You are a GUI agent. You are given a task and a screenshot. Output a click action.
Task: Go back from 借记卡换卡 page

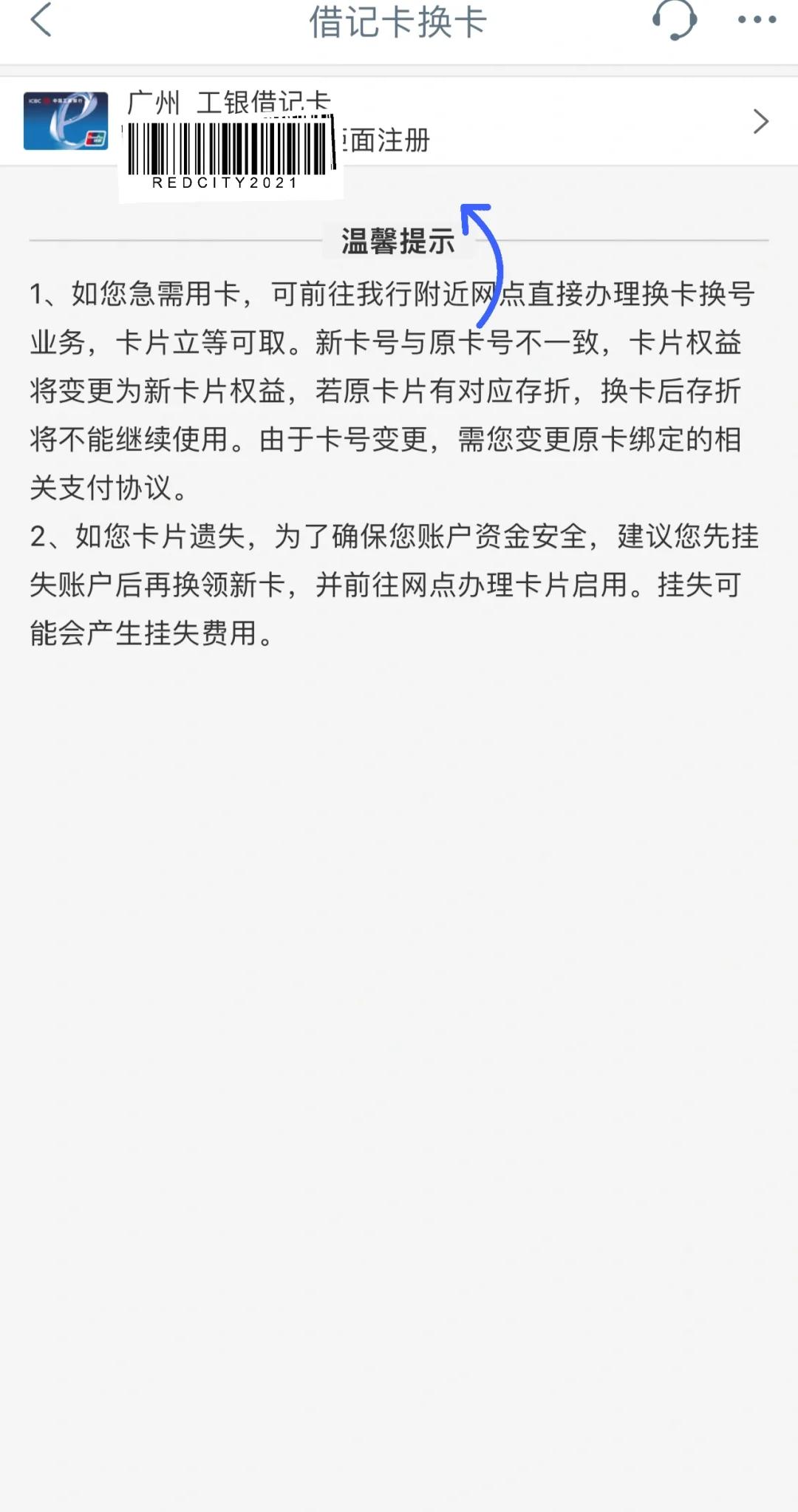tap(41, 19)
